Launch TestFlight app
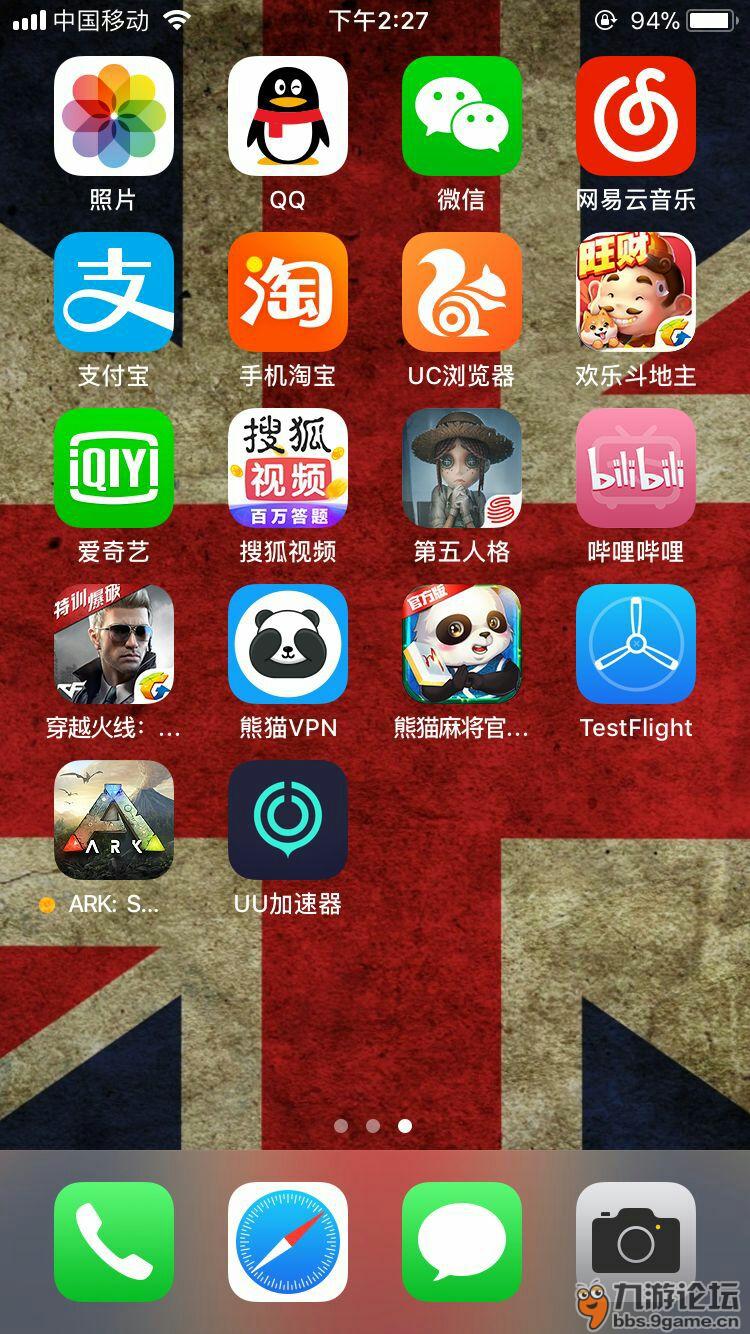 (x=636, y=644)
